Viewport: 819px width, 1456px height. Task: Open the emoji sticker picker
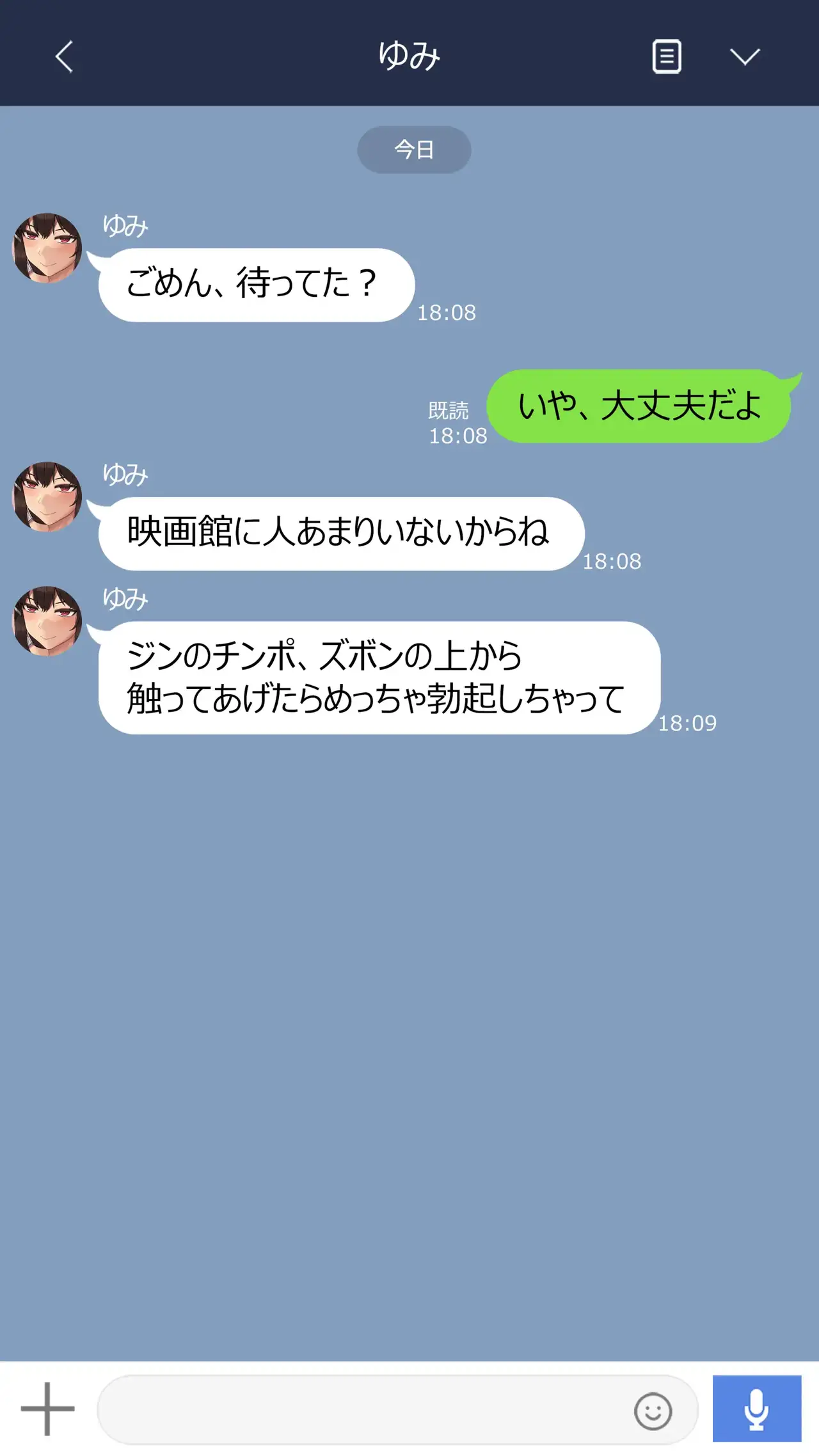tap(653, 1411)
